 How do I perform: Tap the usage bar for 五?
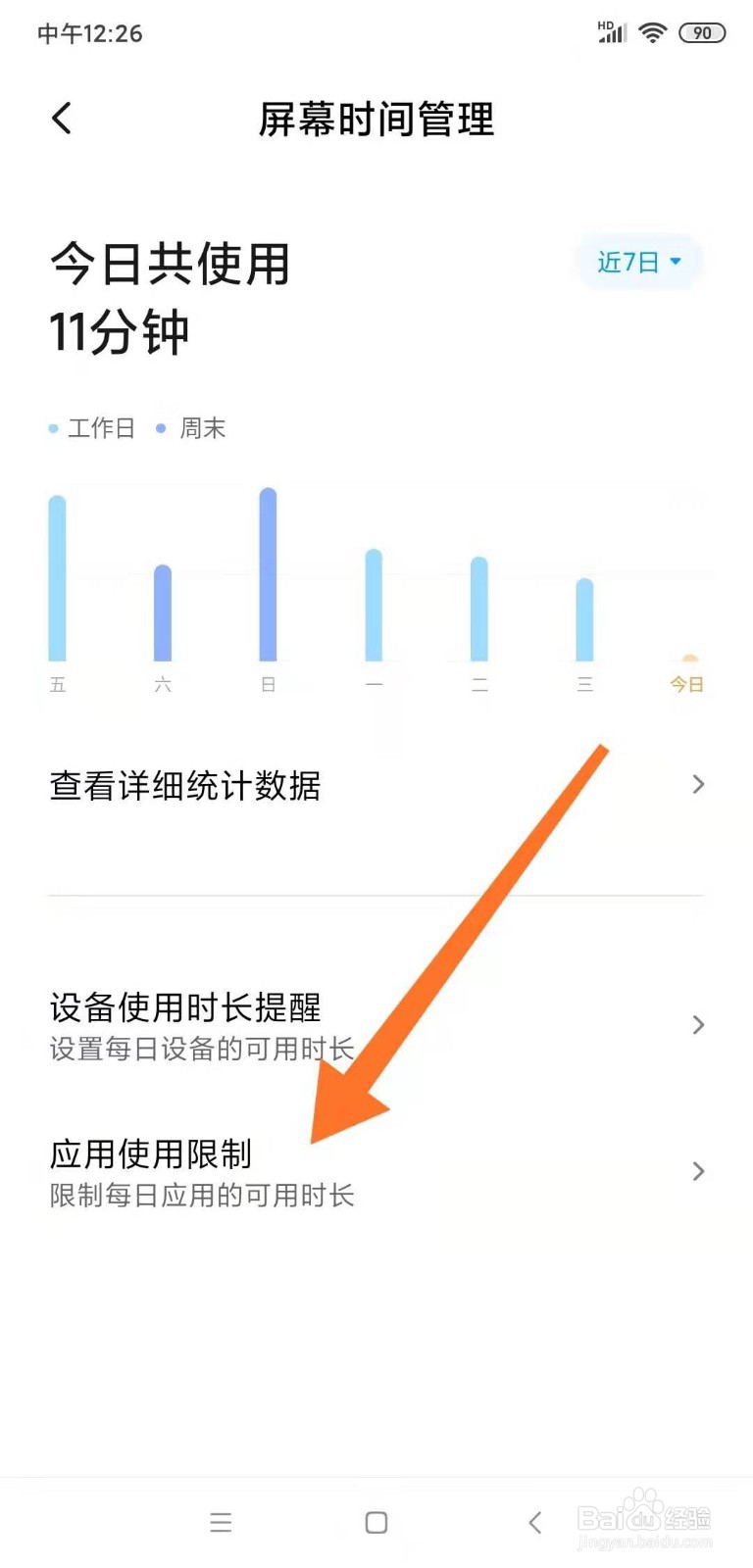(x=57, y=578)
